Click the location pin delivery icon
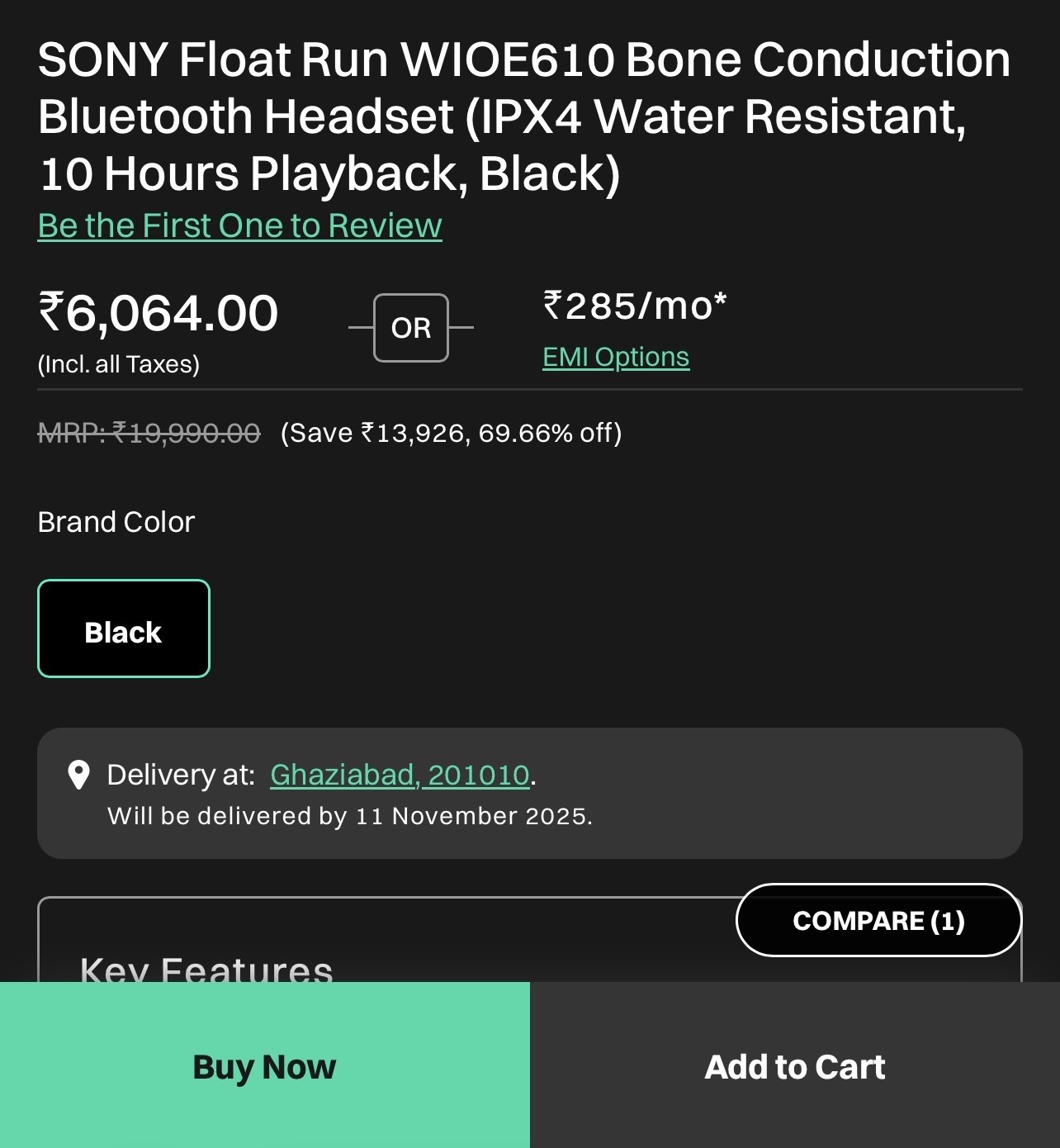1060x1148 pixels. click(78, 775)
